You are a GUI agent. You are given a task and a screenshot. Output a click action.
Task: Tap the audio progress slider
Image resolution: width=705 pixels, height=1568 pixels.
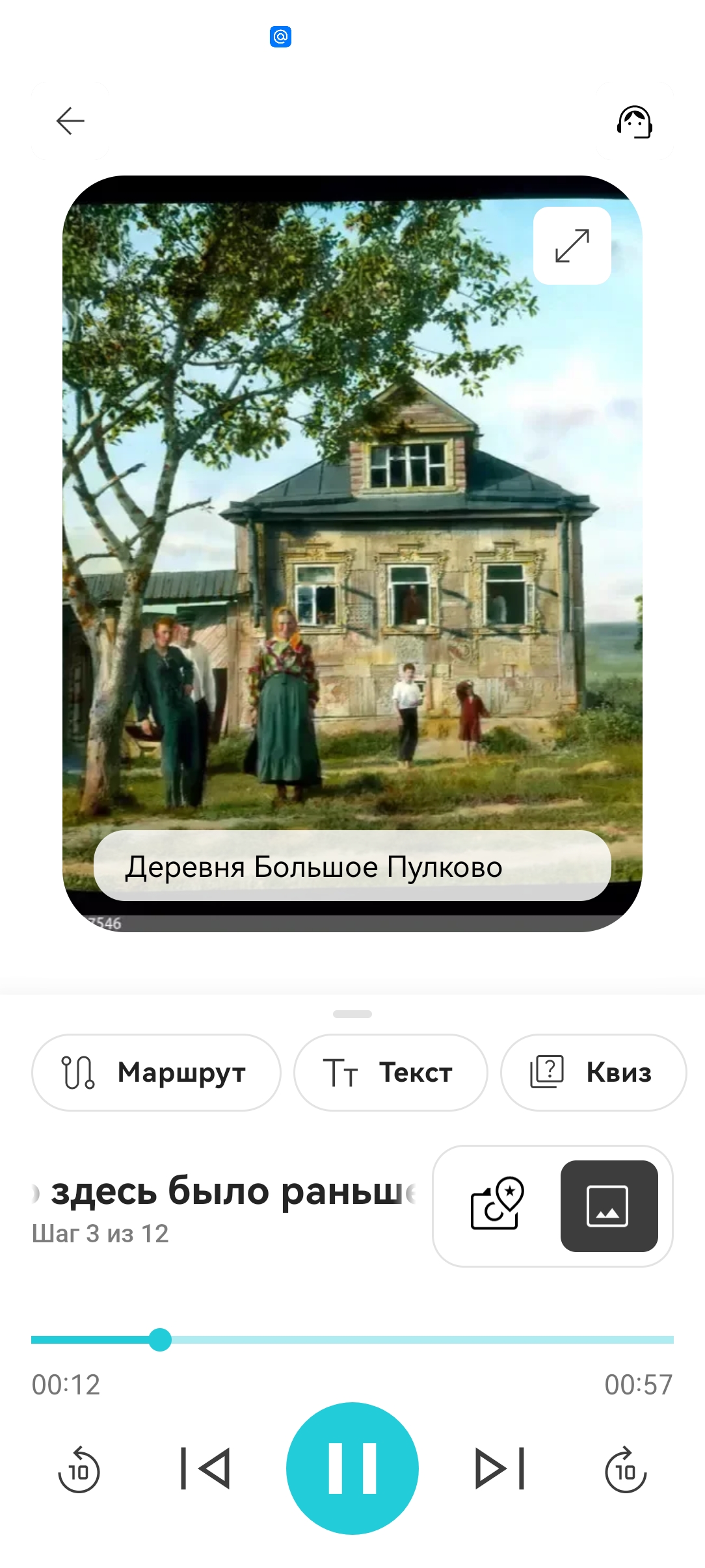(352, 1340)
